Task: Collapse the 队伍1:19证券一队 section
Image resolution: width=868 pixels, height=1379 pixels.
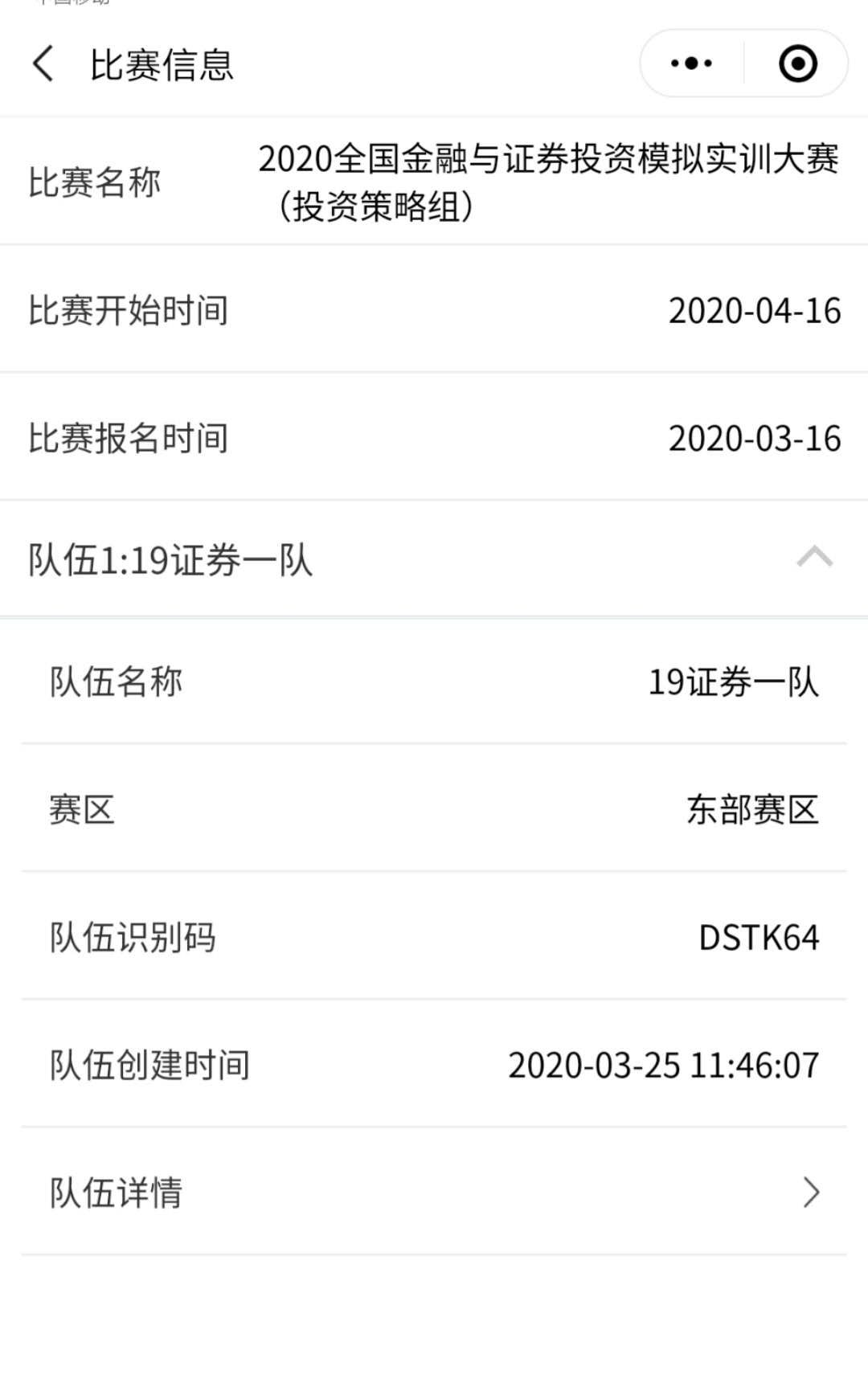Action: pos(813,559)
